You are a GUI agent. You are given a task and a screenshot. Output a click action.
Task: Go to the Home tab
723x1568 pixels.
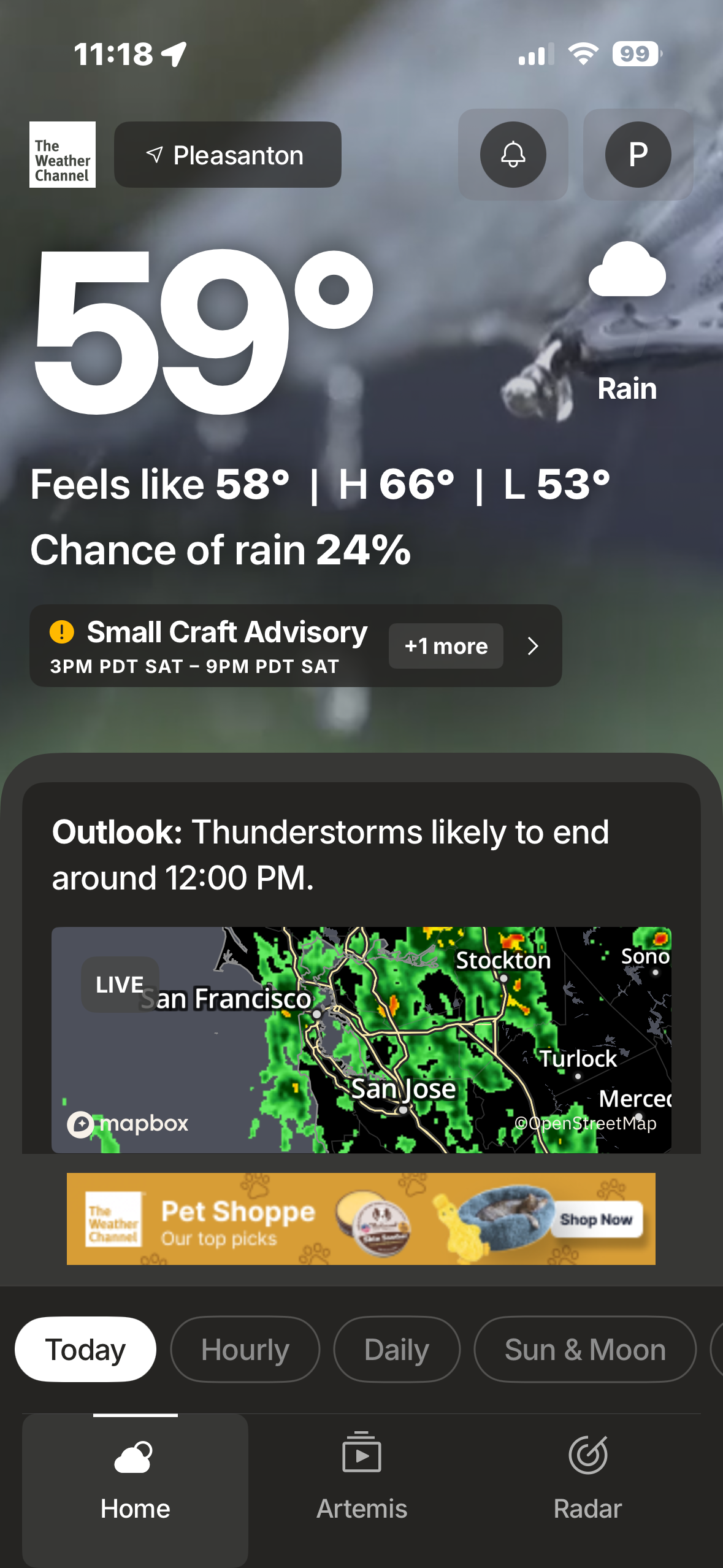point(135,1485)
